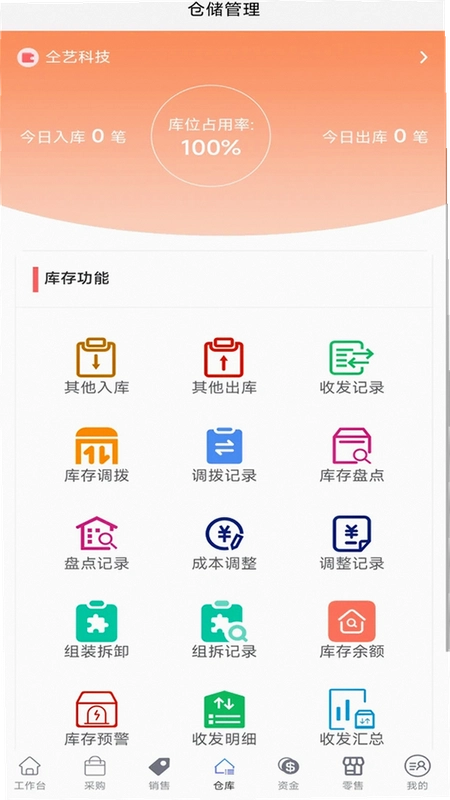View 盘点记录
Image resolution: width=450 pixels, height=800 pixels.
(96, 543)
